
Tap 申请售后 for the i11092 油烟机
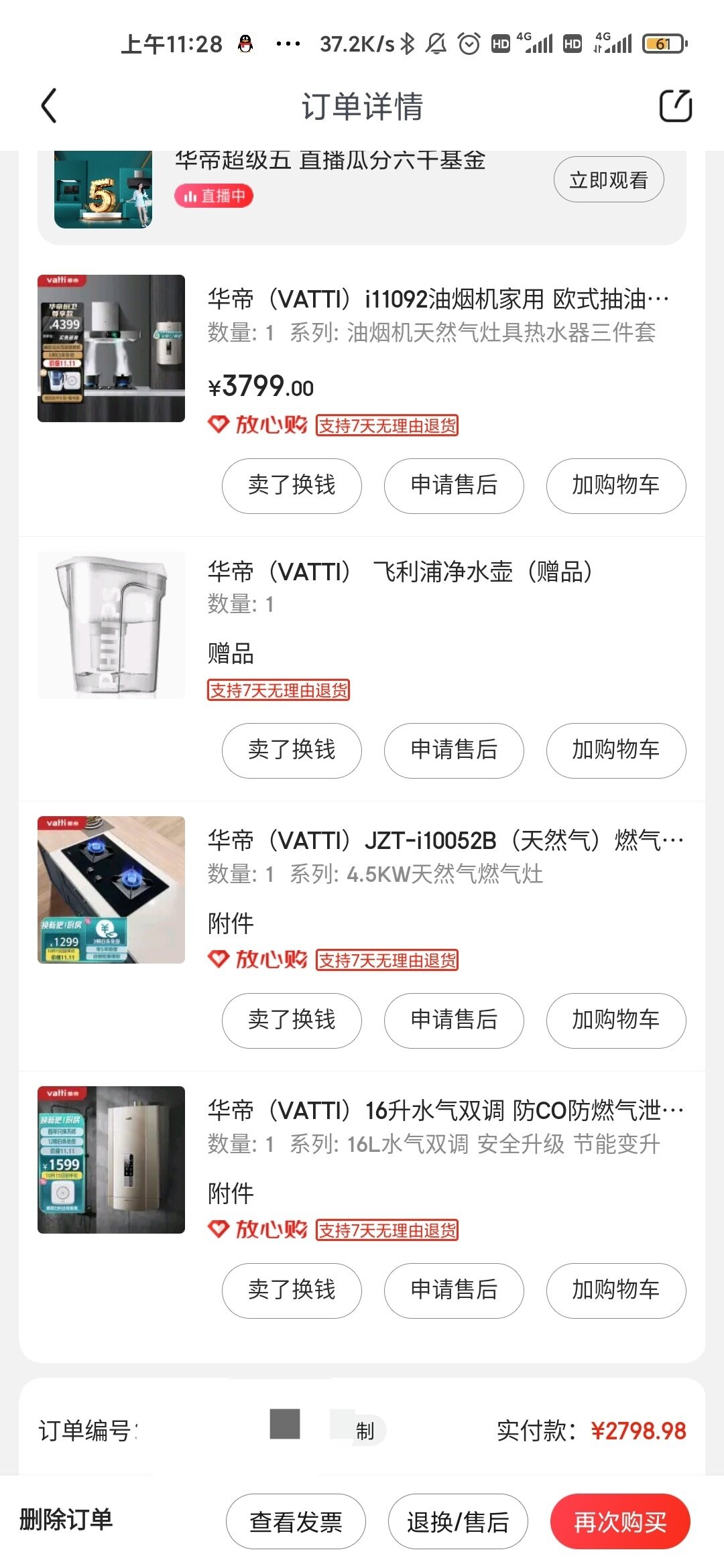pos(454,485)
